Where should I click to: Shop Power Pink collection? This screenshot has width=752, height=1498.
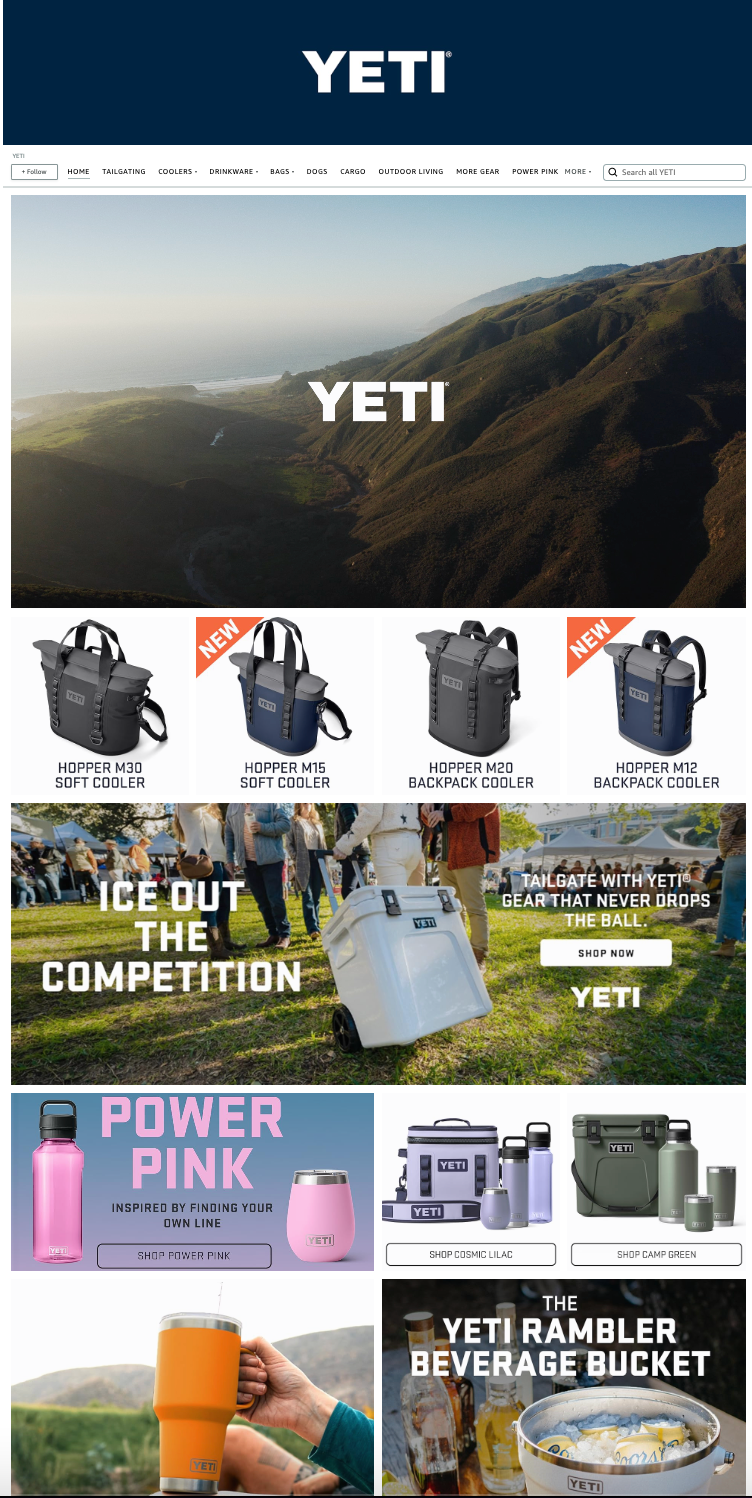(x=184, y=1255)
